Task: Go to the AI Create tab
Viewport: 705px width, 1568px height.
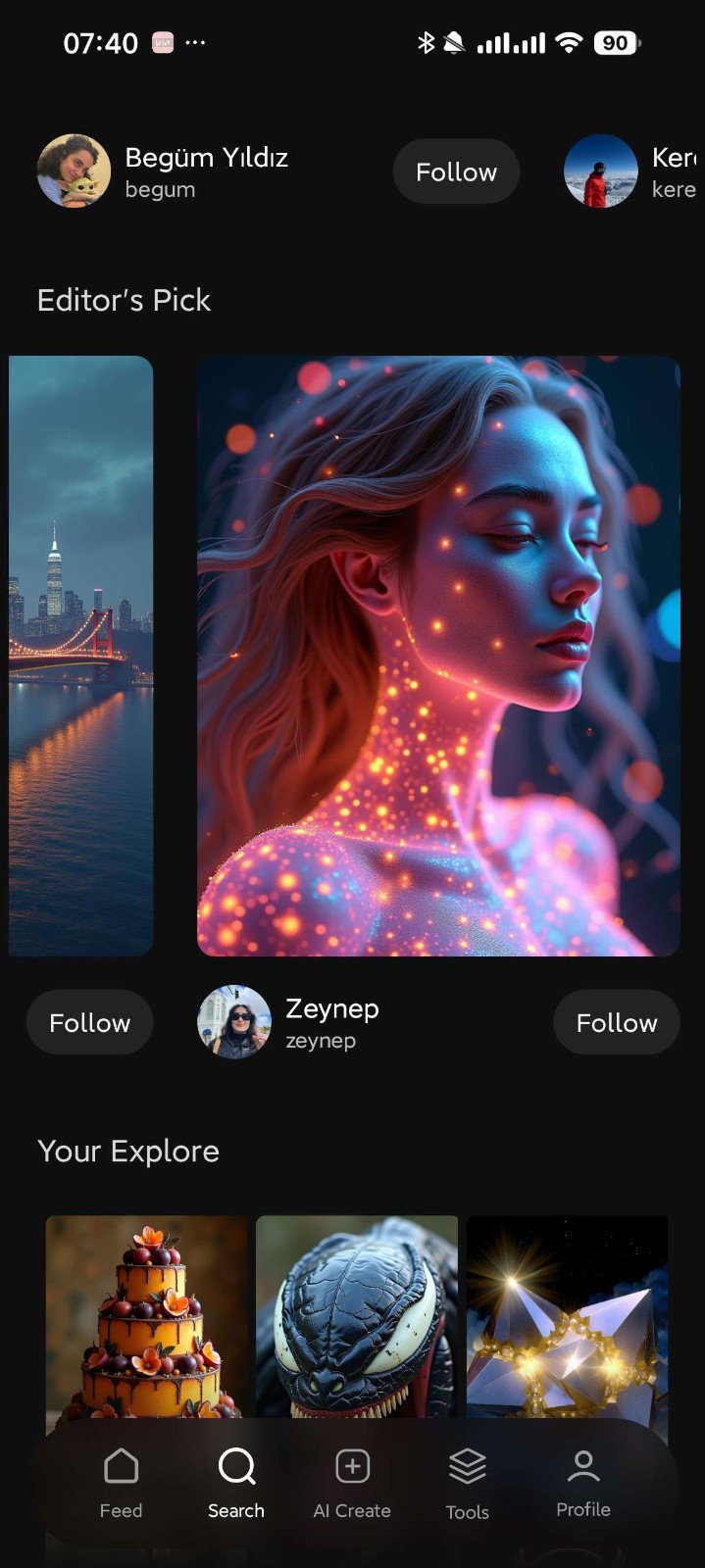Action: 352,1483
